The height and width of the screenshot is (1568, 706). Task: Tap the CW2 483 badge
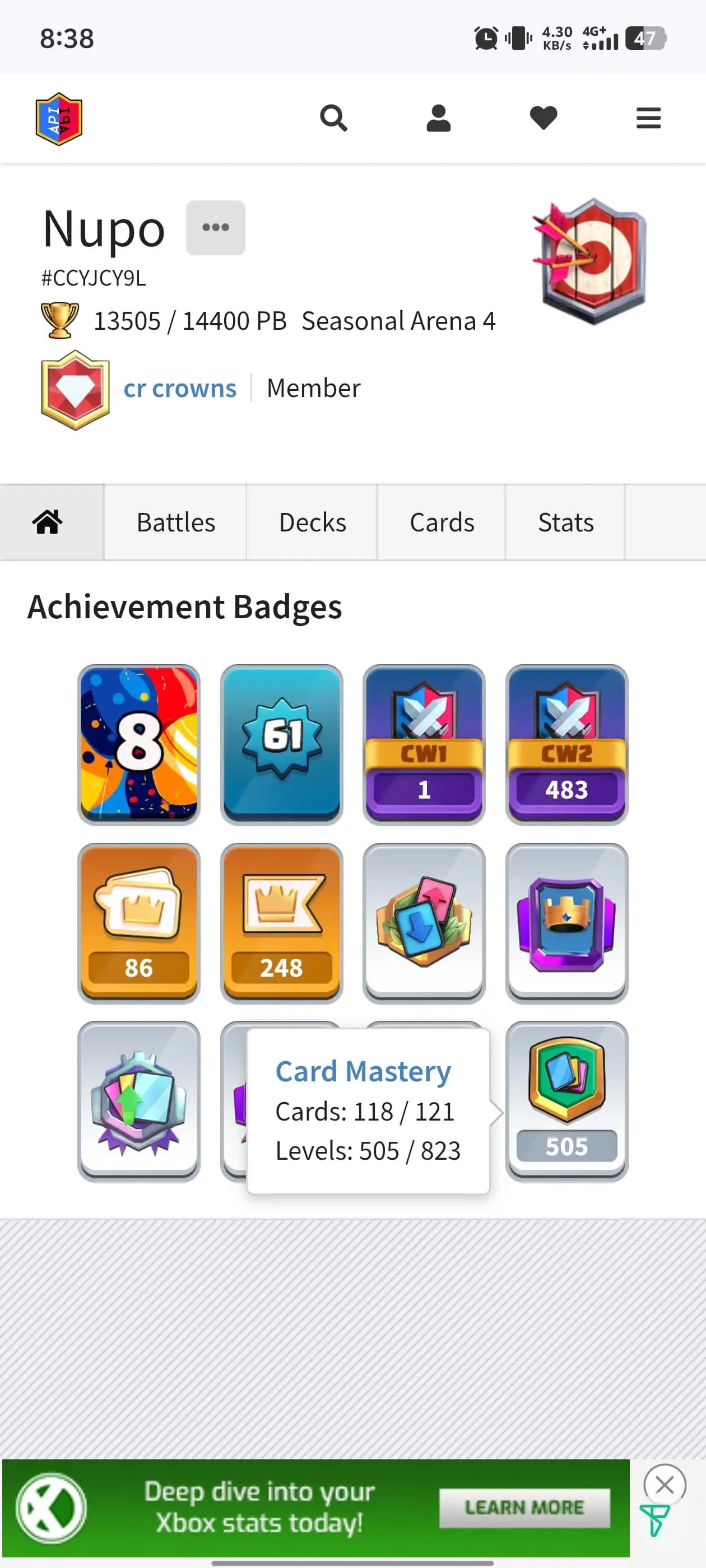pos(566,744)
